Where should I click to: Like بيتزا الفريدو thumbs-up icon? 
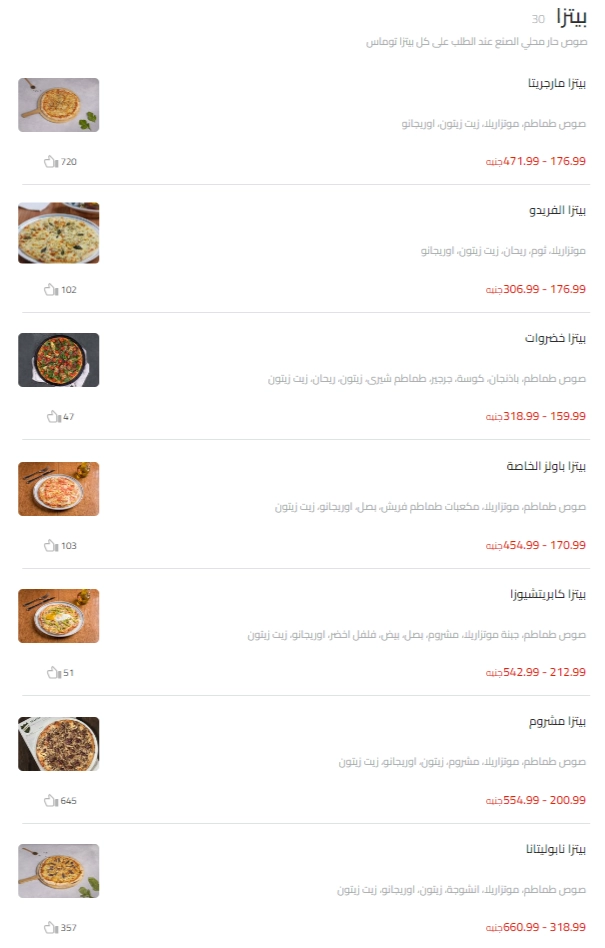[51, 289]
